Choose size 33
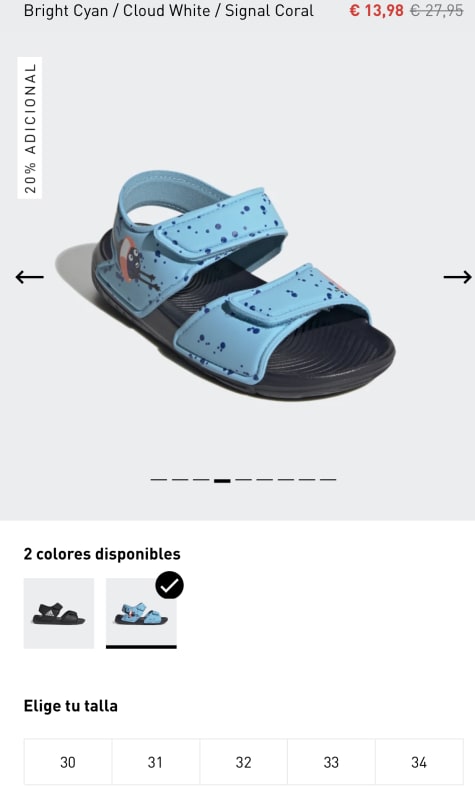Image resolution: width=475 pixels, height=794 pixels. pyautogui.click(x=331, y=762)
